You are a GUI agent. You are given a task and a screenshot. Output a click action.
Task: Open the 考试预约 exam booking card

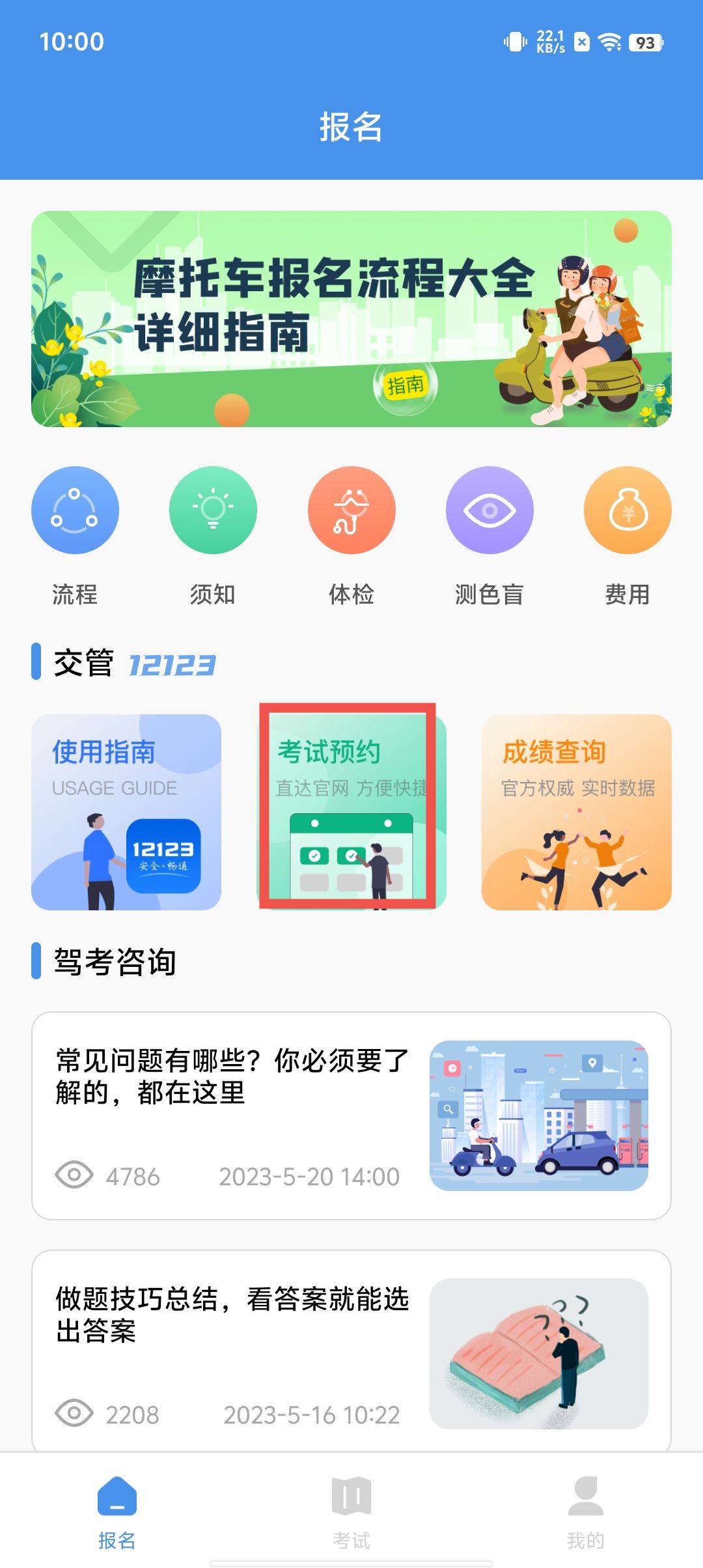(351, 812)
